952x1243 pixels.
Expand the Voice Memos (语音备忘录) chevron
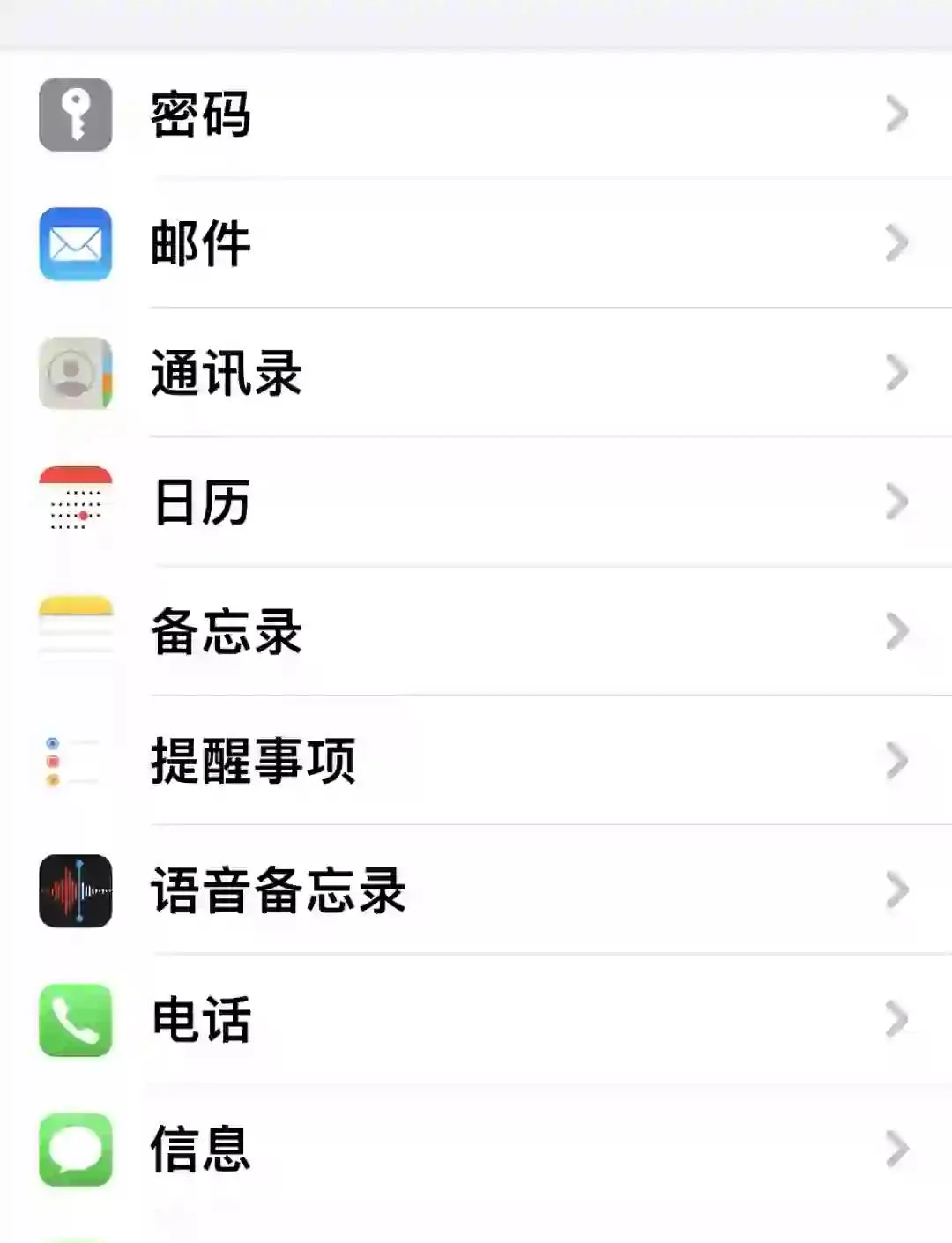896,890
